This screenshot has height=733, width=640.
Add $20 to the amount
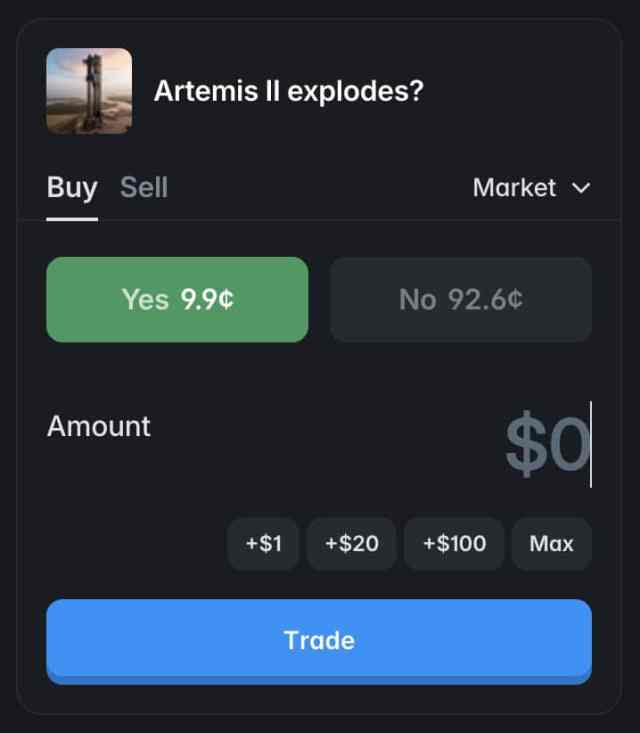351,543
